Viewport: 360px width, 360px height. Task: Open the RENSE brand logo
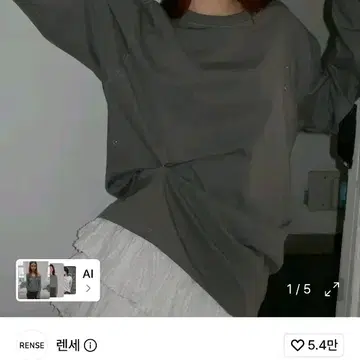(x=32, y=346)
